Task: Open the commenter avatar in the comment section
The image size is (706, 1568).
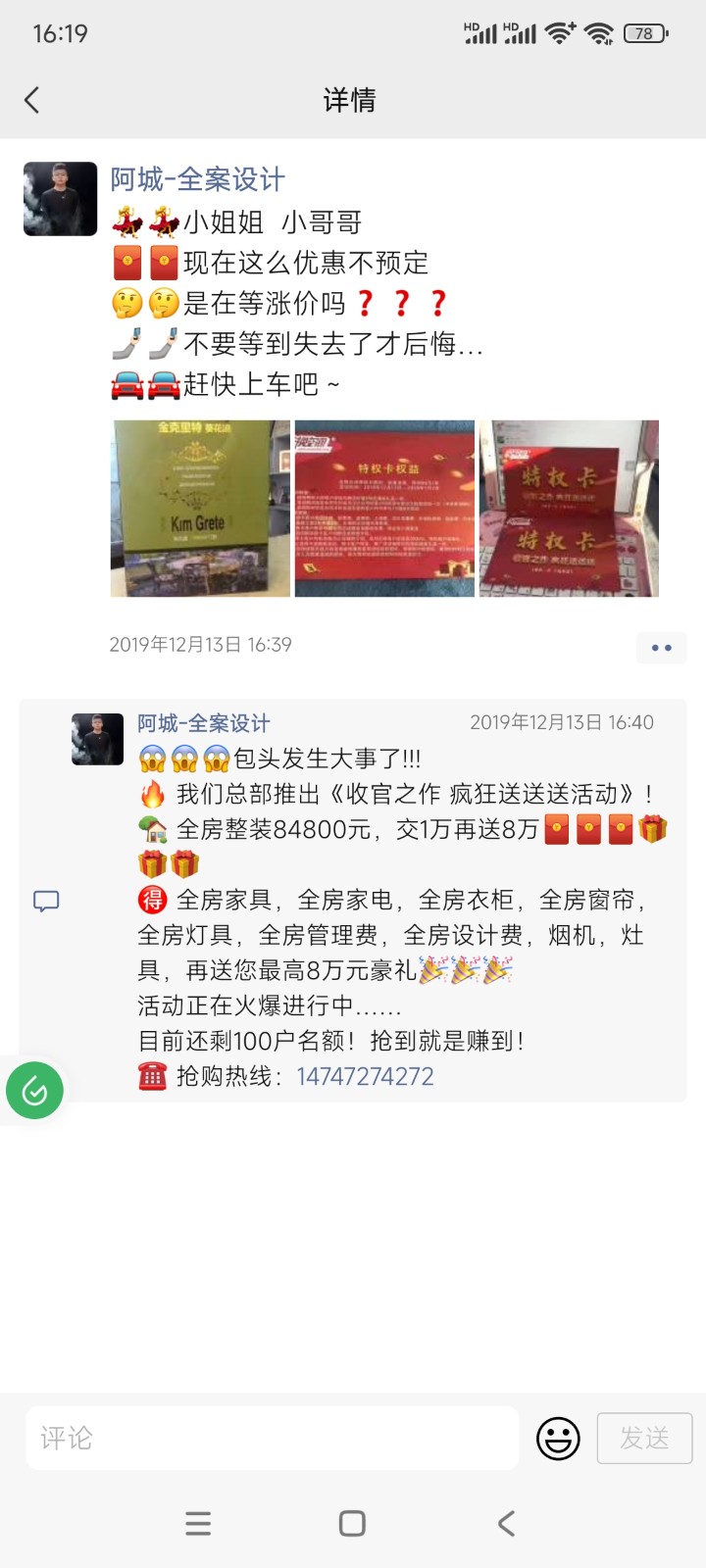Action: point(97,739)
